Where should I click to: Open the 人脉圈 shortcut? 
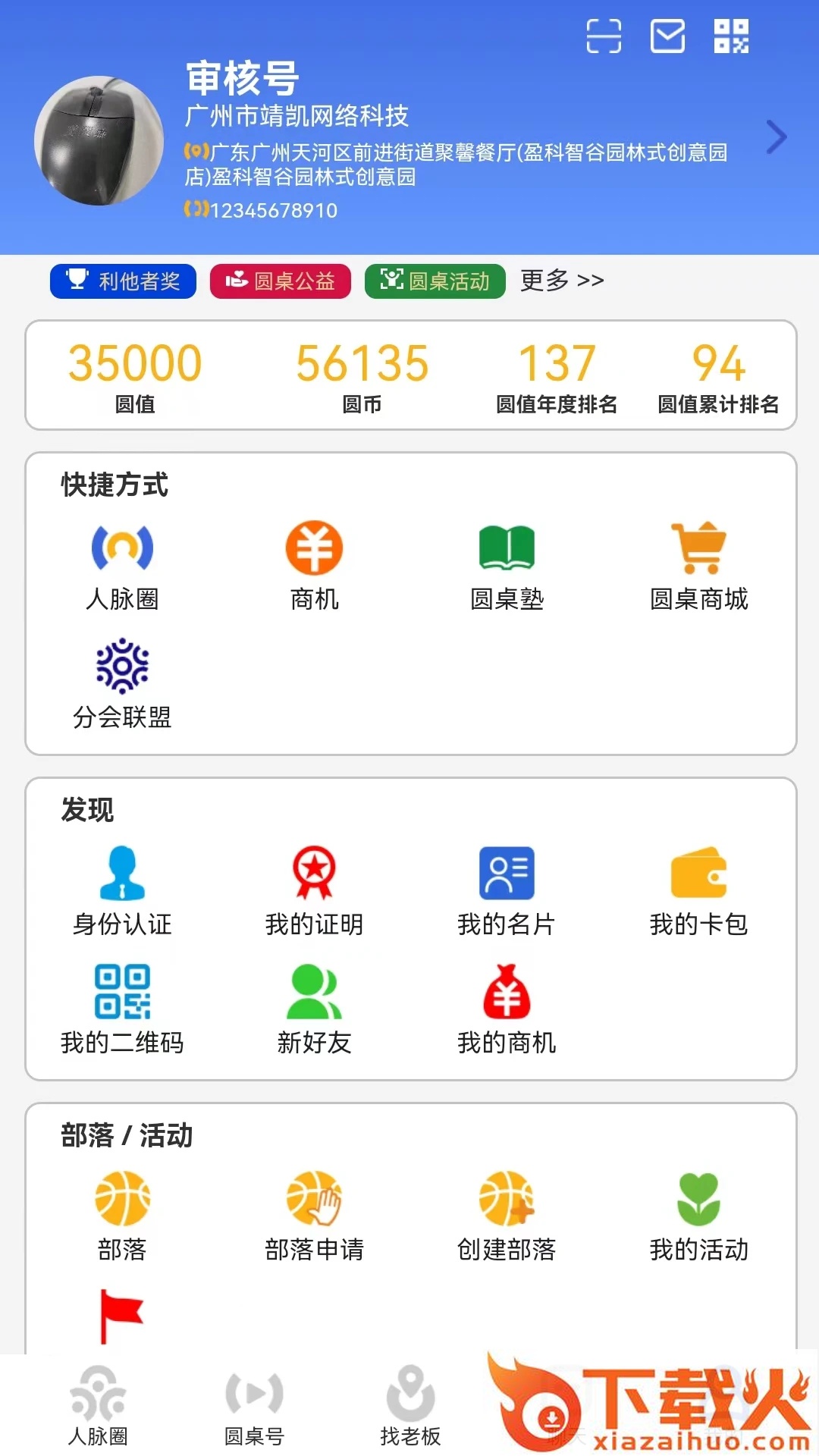click(122, 566)
